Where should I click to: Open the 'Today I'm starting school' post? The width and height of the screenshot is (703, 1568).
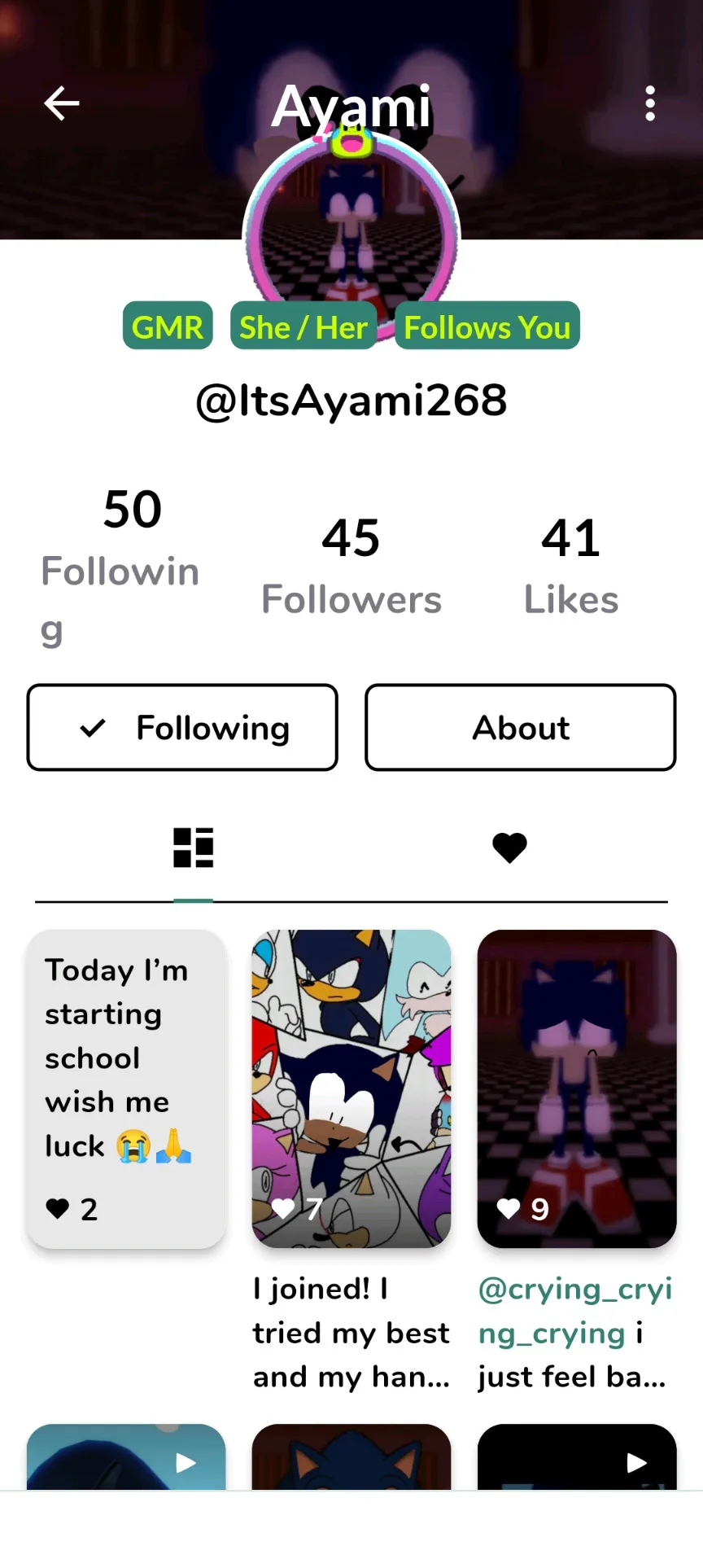pos(126,1088)
